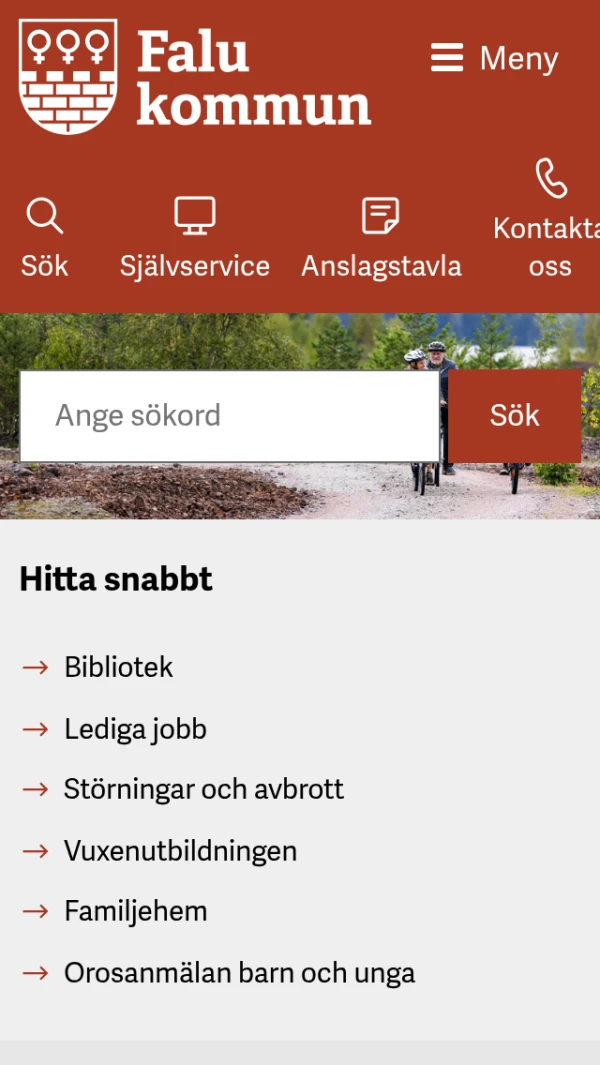Open Kontakta oss from the toolbar

coord(549,220)
